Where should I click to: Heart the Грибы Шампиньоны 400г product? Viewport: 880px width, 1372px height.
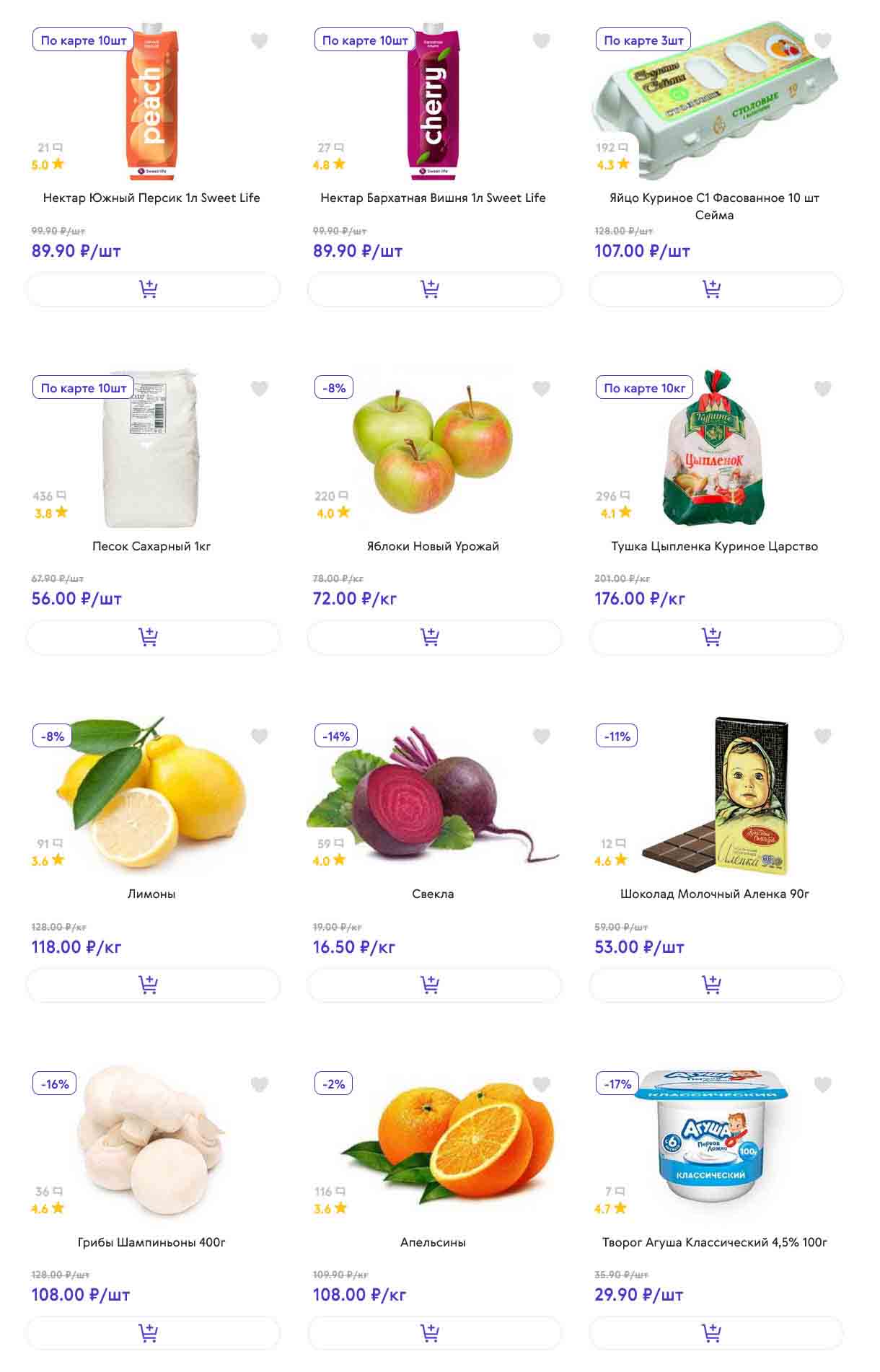coord(260,1084)
